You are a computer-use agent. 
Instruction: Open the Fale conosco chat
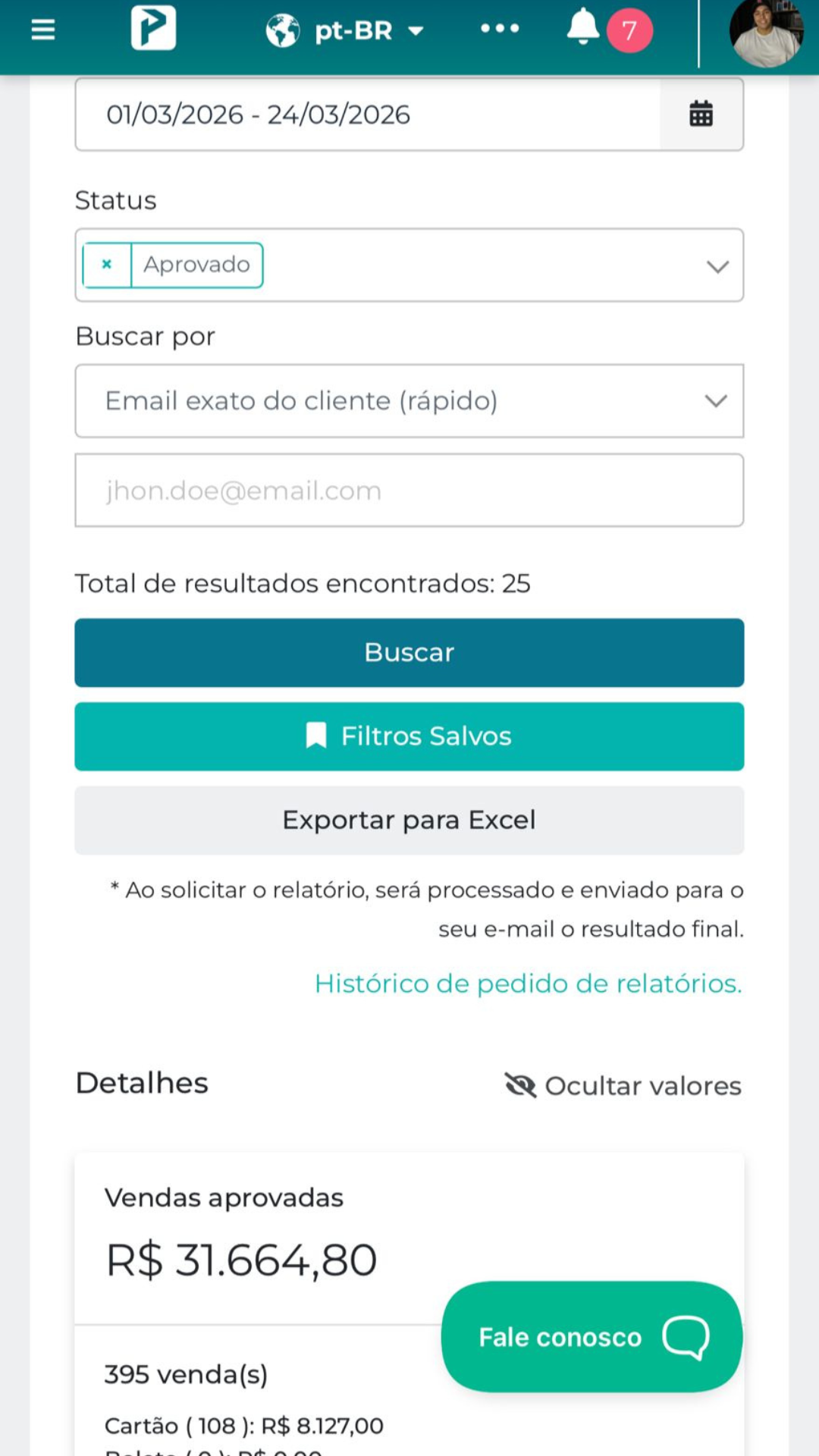click(x=591, y=1337)
